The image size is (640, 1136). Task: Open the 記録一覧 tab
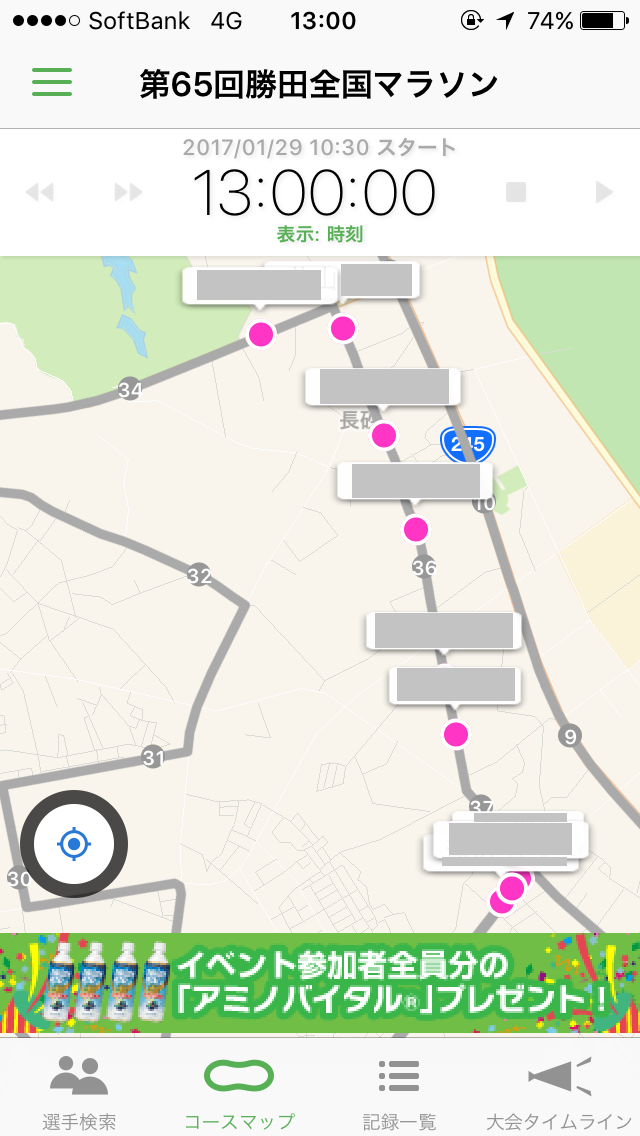coord(399,1090)
